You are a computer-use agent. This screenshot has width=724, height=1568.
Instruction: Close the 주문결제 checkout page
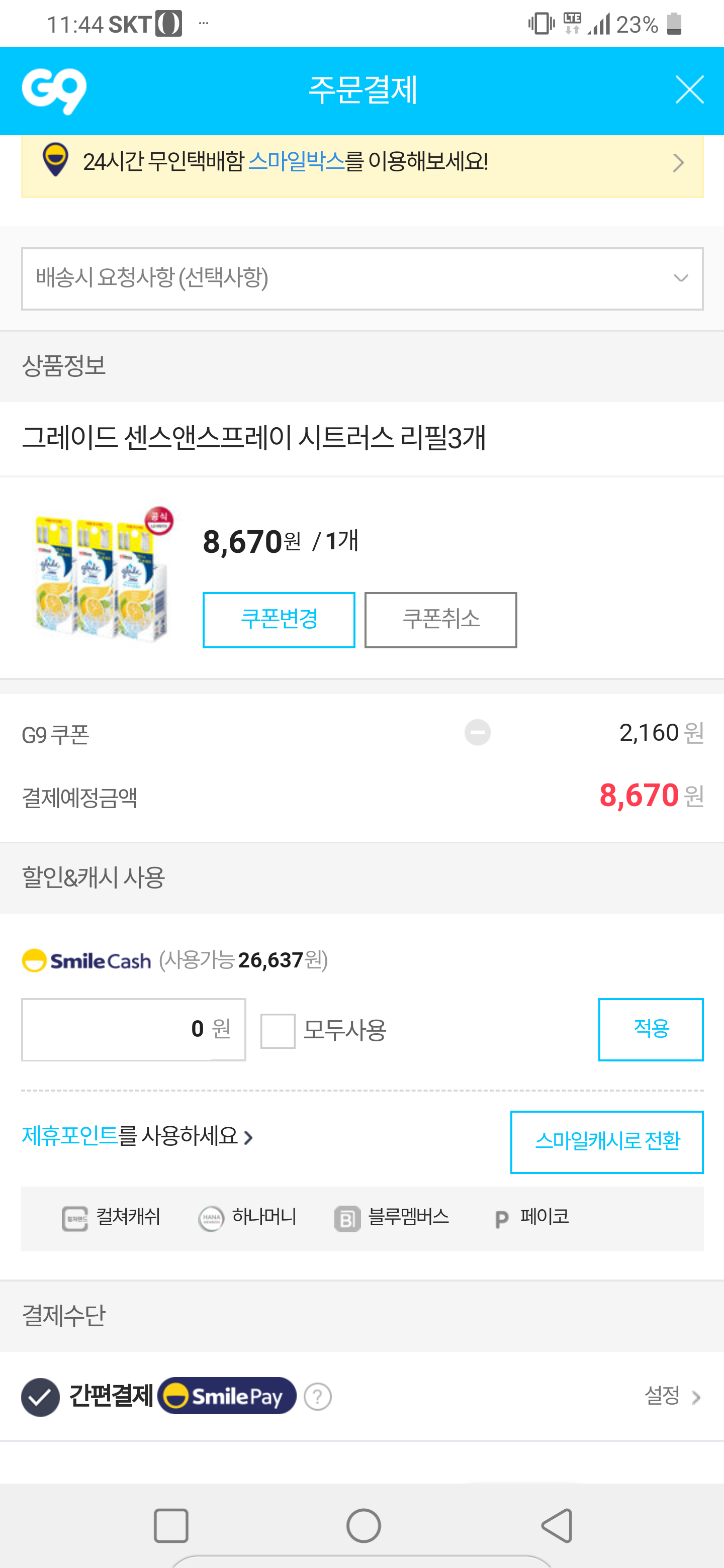point(689,90)
